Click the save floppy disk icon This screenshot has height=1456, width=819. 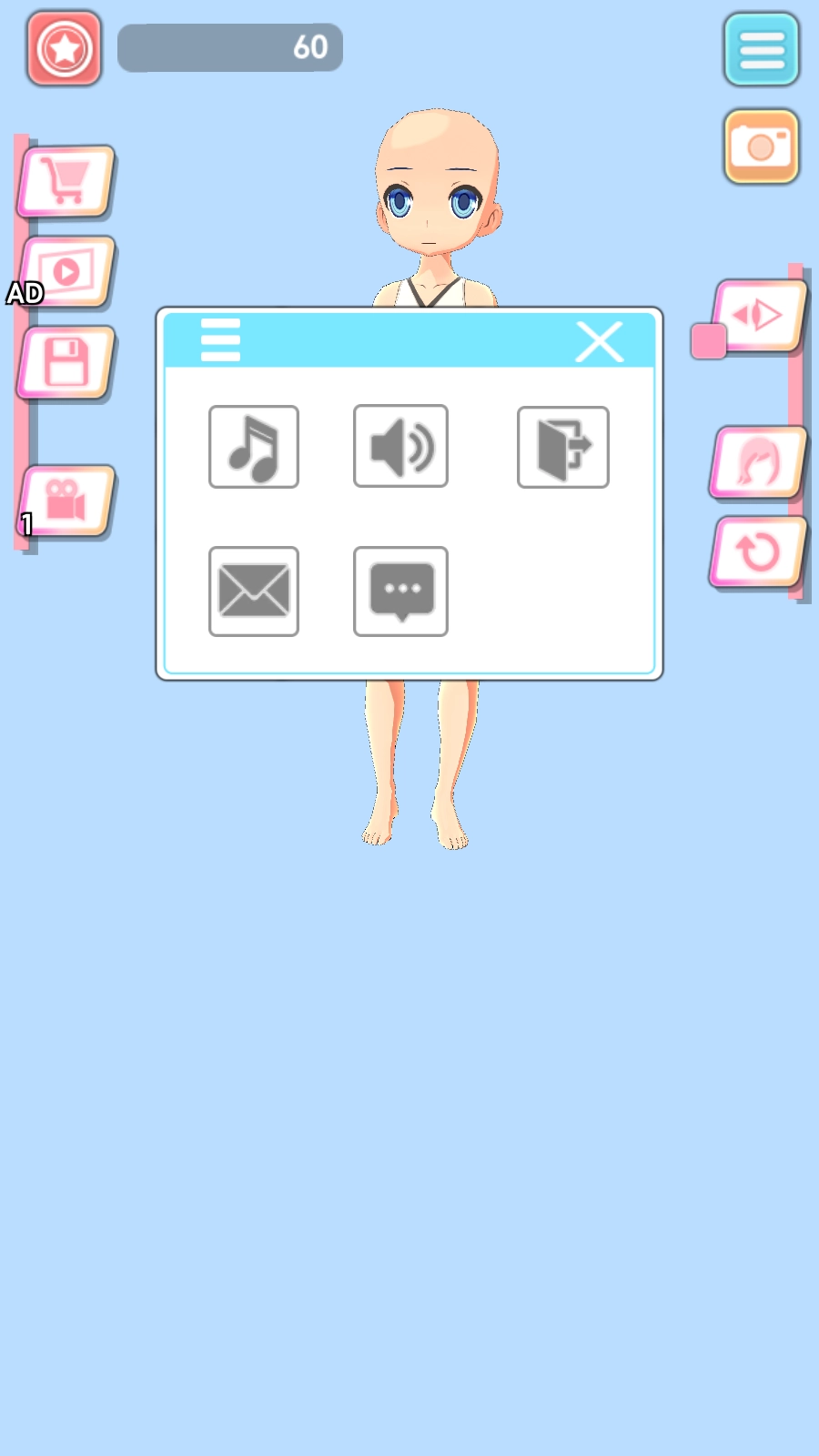pyautogui.click(x=66, y=360)
